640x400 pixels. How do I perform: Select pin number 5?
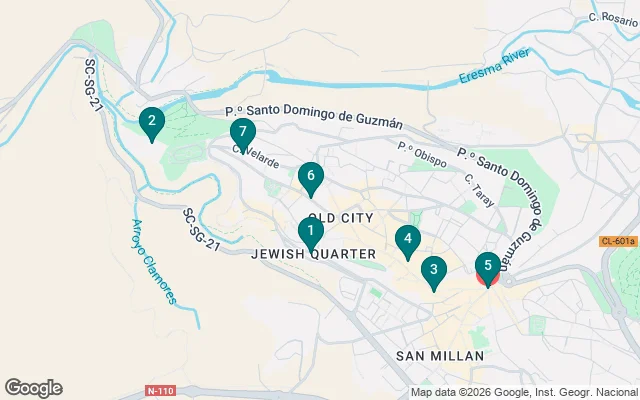pyautogui.click(x=488, y=266)
